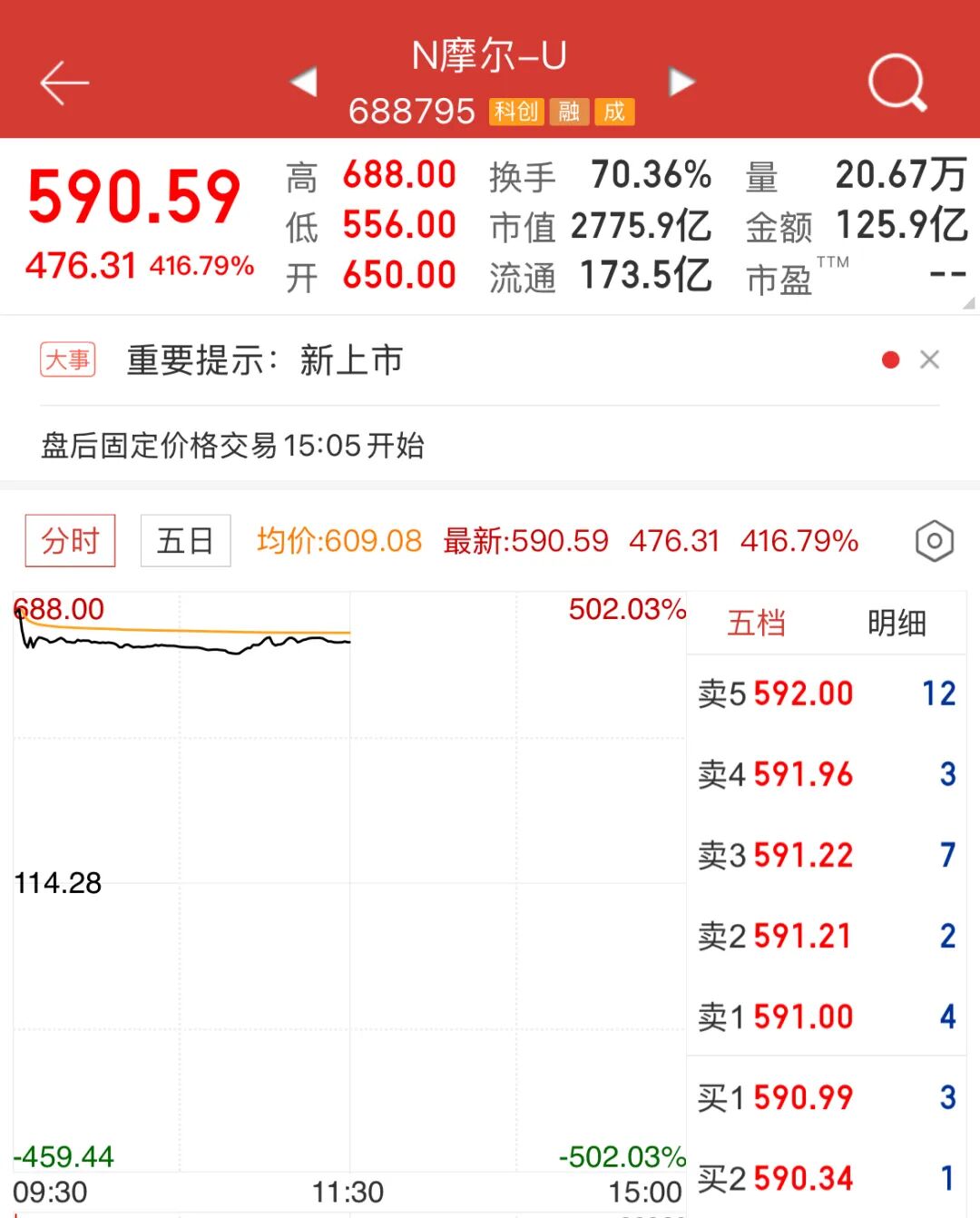Open stock search magnifier

897,83
